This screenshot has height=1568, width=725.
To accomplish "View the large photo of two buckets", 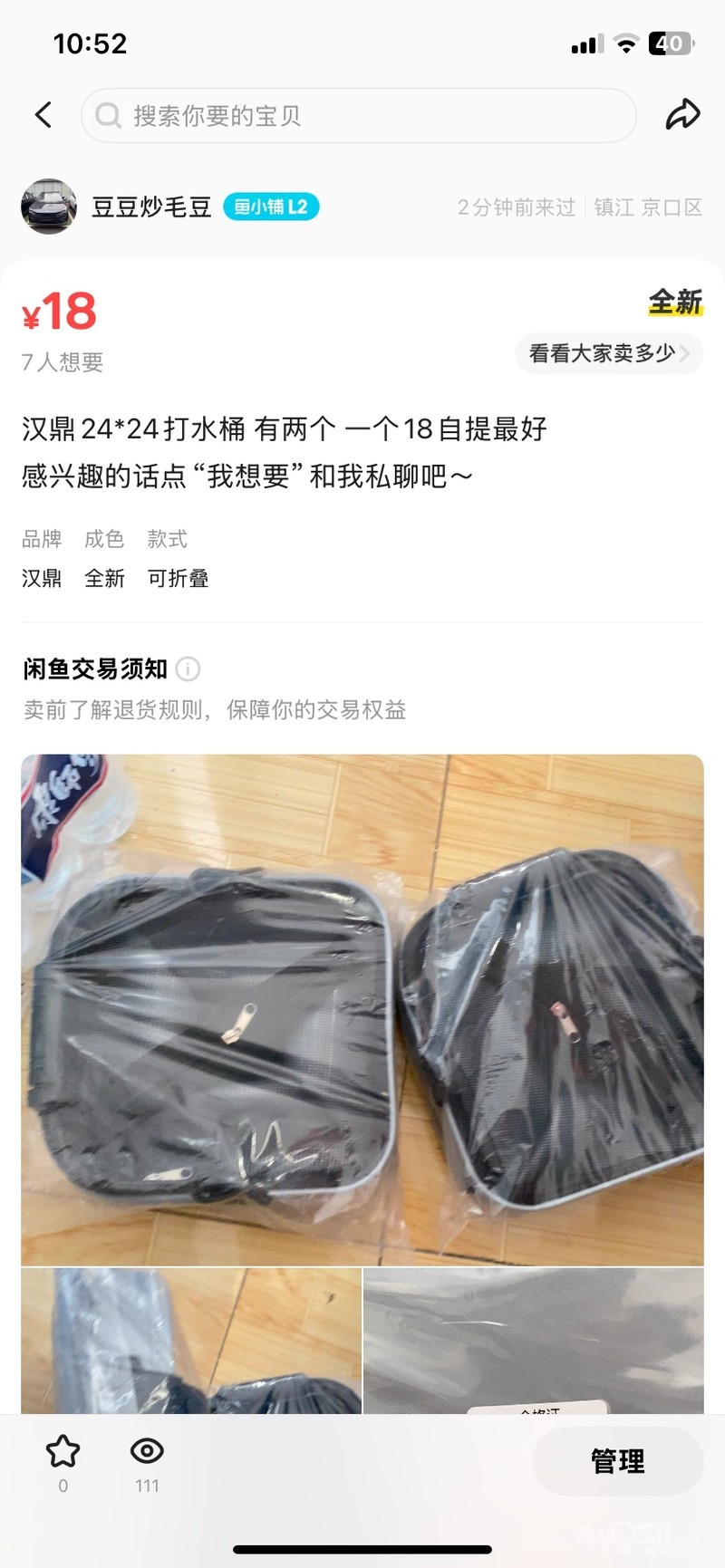I will coord(362,1009).
